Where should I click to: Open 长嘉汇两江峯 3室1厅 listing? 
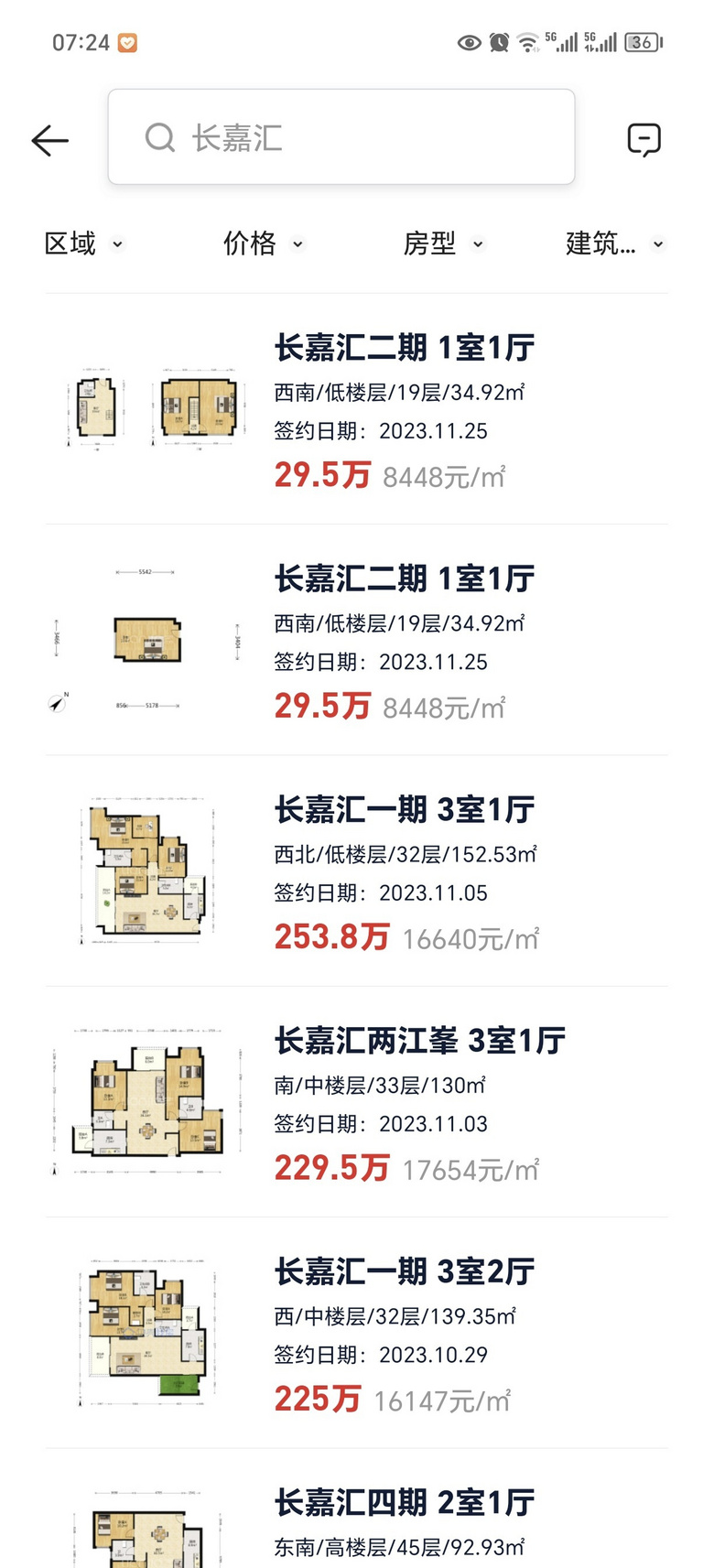coord(418,1101)
